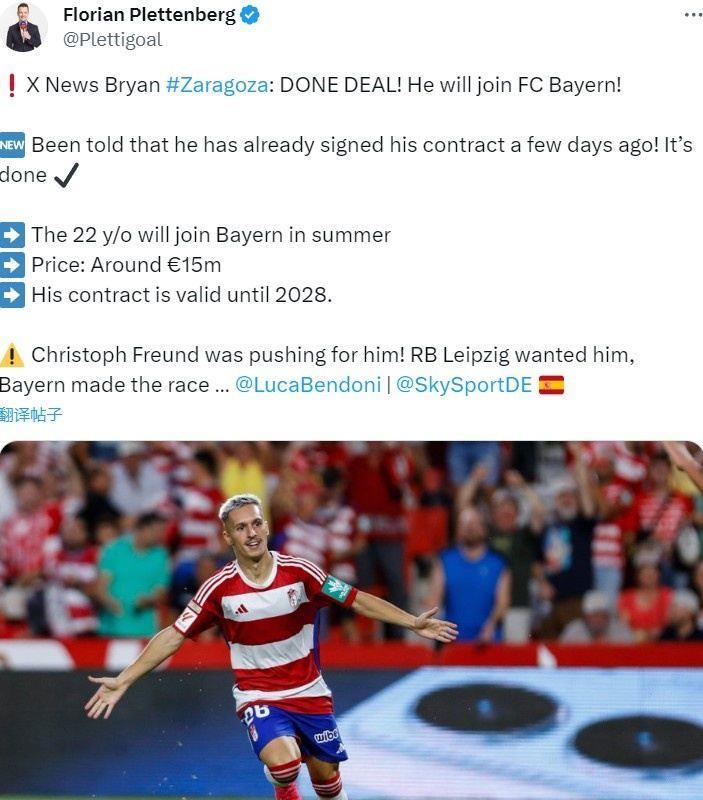This screenshot has width=703, height=800.
Task: Open the @SkySportDE mention link
Action: click(463, 384)
